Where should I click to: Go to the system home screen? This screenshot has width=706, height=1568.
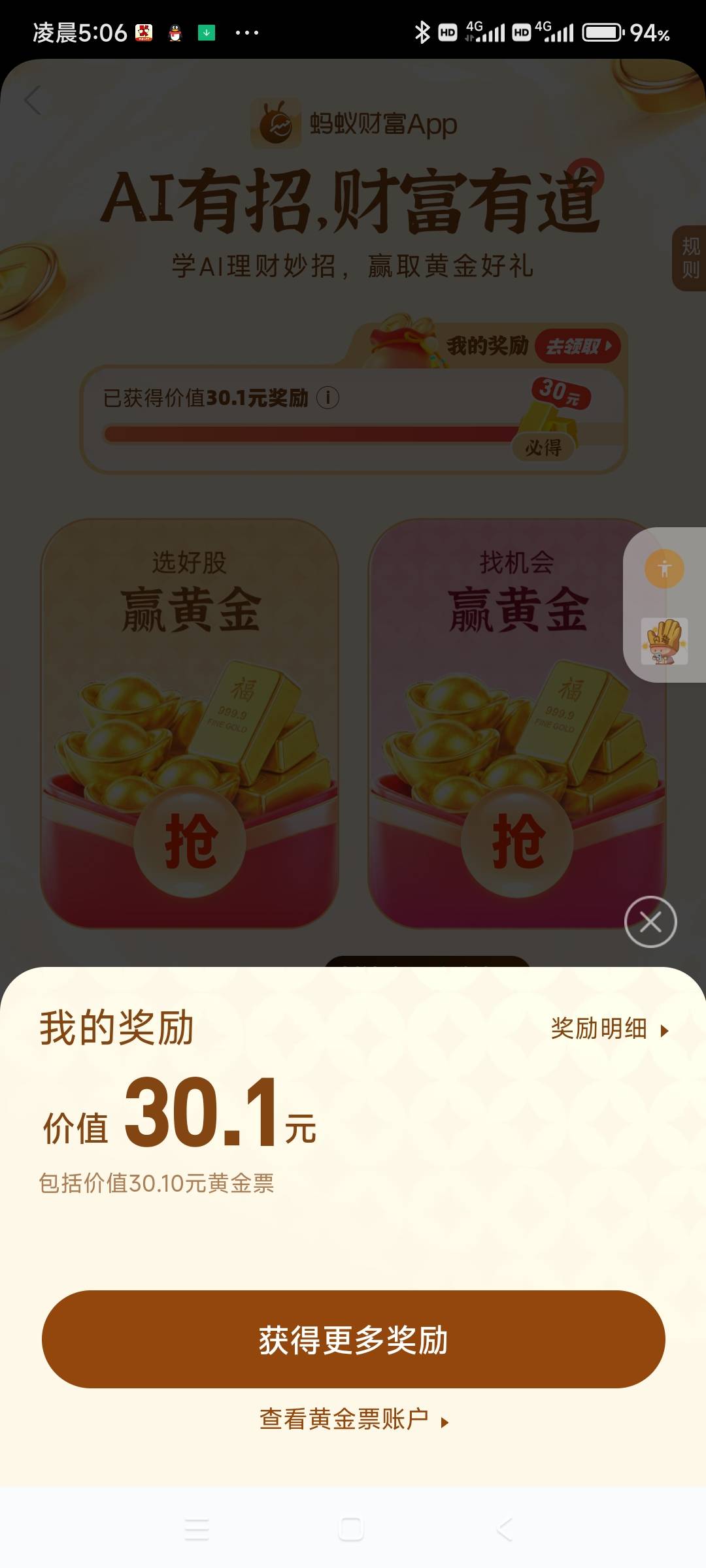pyautogui.click(x=351, y=1529)
